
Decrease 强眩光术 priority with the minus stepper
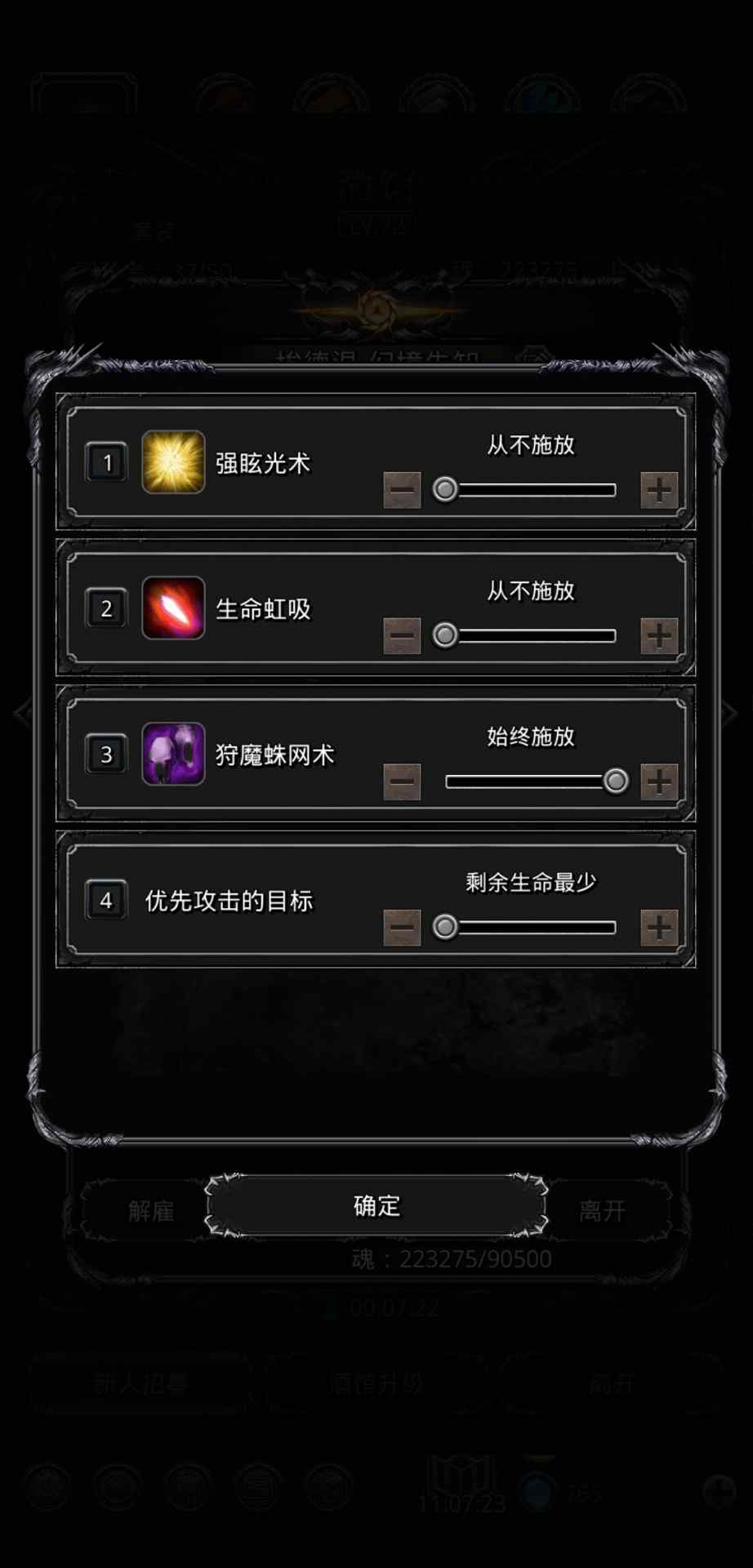point(402,489)
